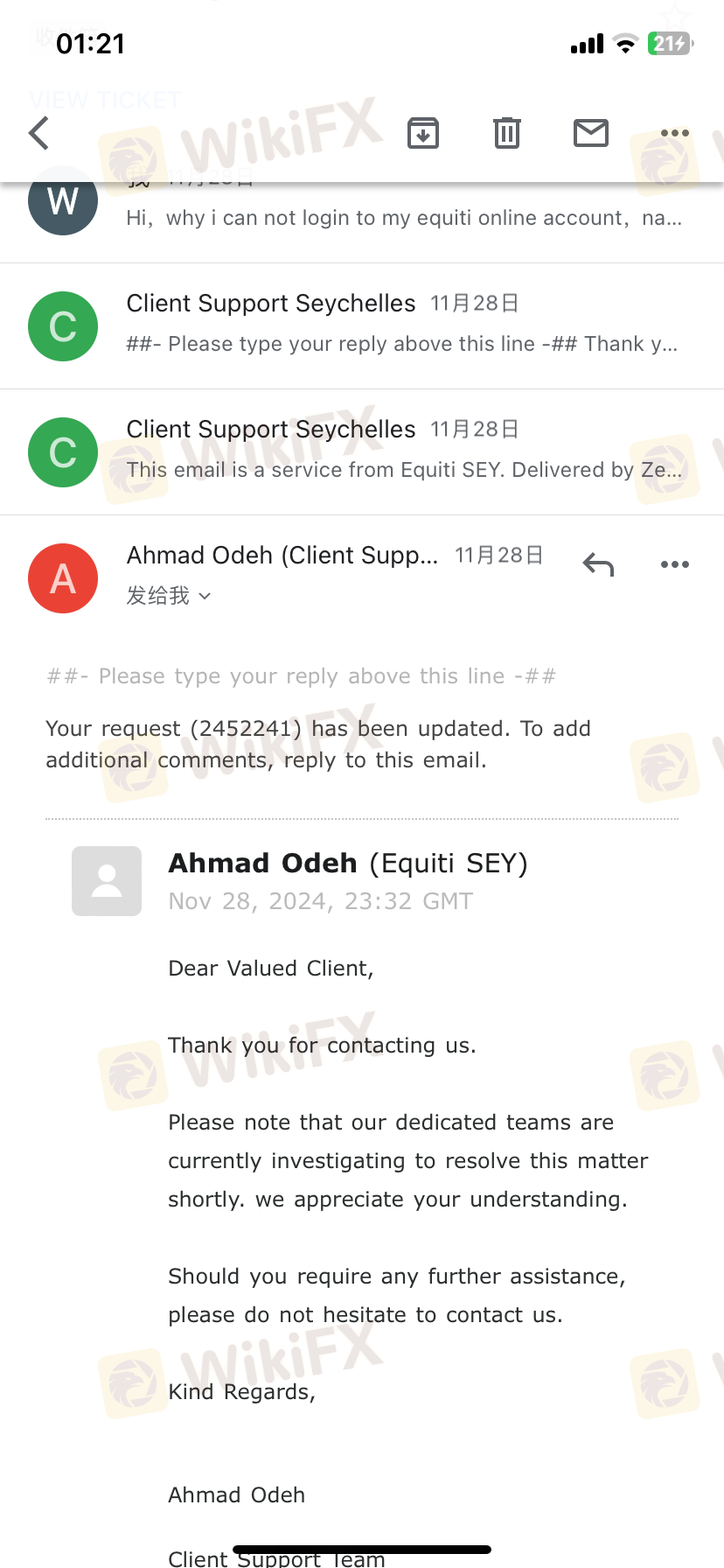Mark the email as unread
Viewport: 724px width, 1568px height.
coord(591,133)
